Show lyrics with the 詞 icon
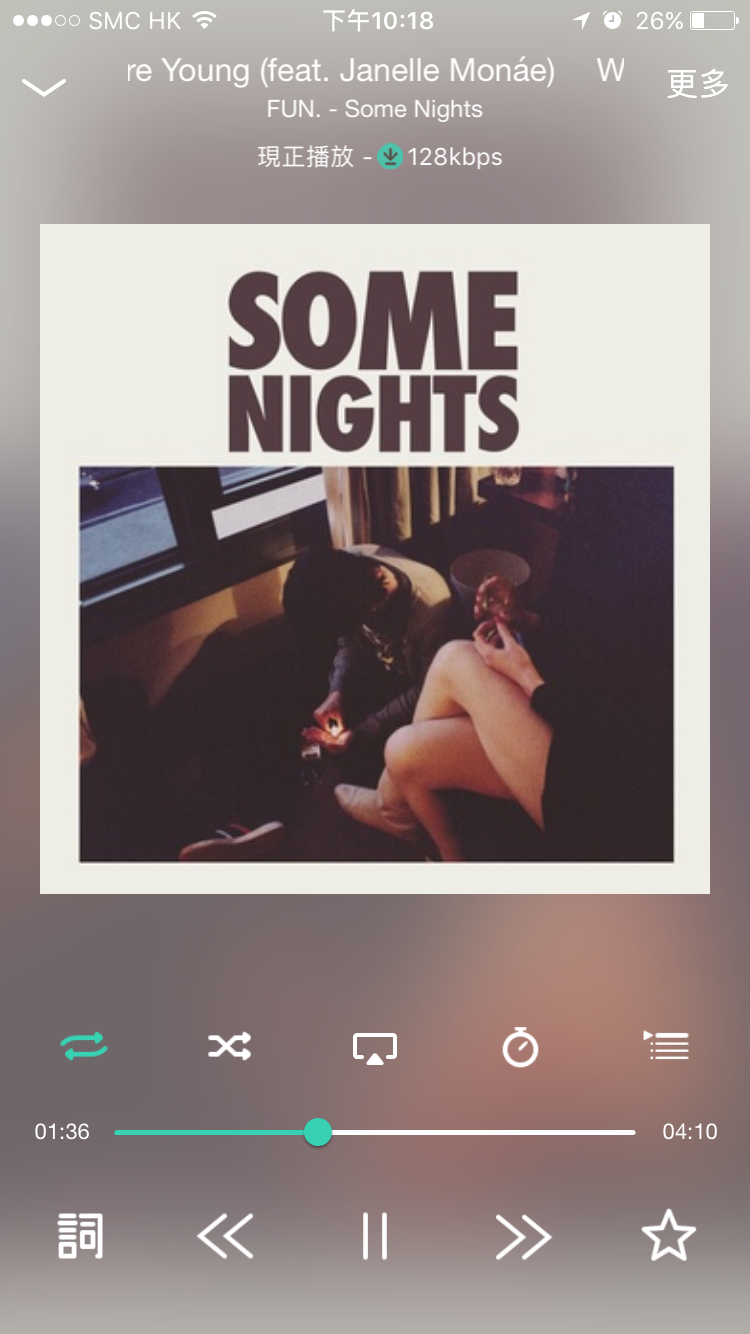This screenshot has width=750, height=1334. [x=81, y=1237]
